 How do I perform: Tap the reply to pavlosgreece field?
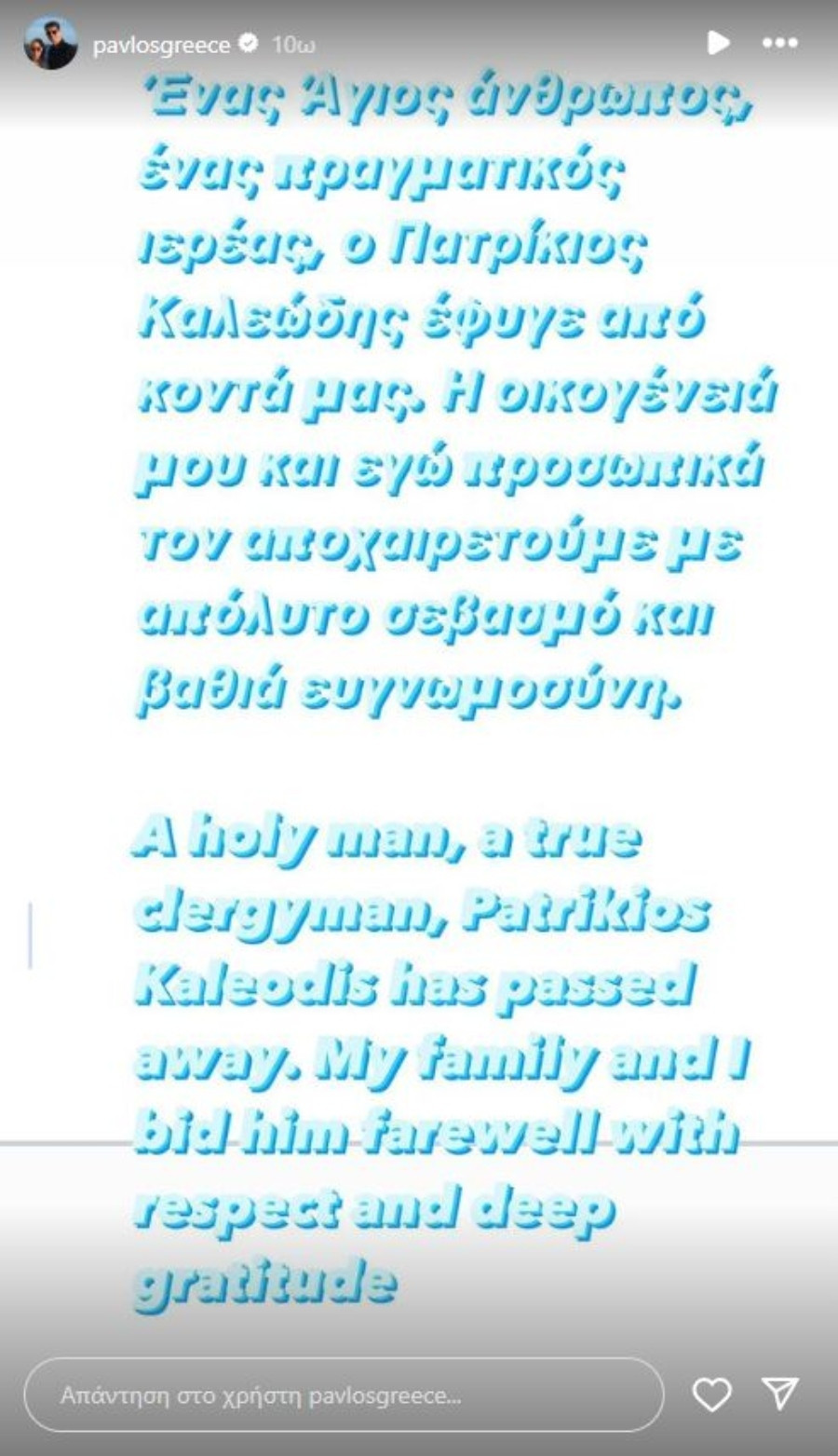point(343,1395)
